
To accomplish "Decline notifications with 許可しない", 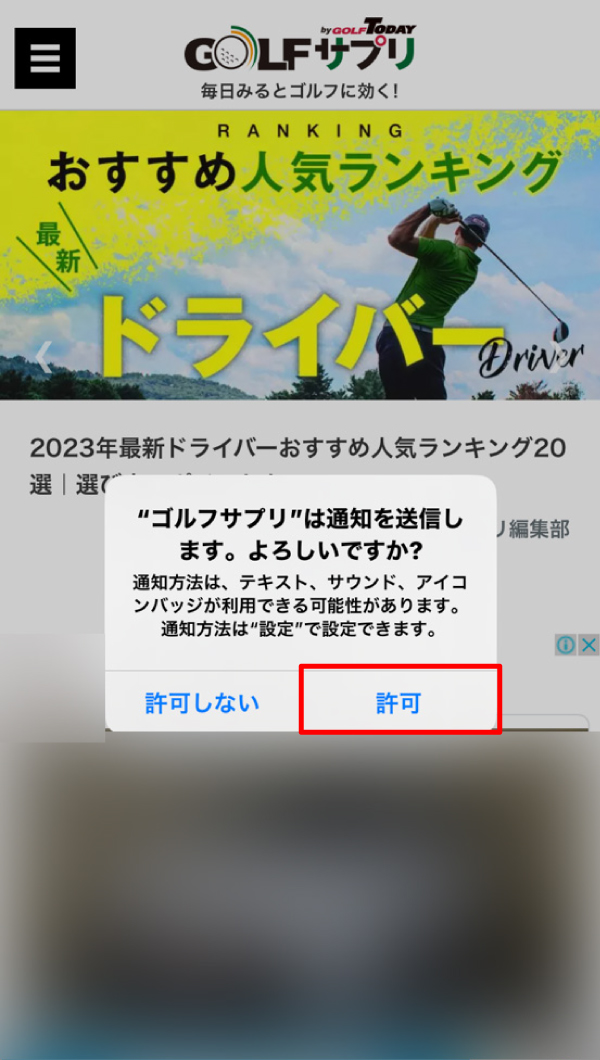I will click(202, 702).
